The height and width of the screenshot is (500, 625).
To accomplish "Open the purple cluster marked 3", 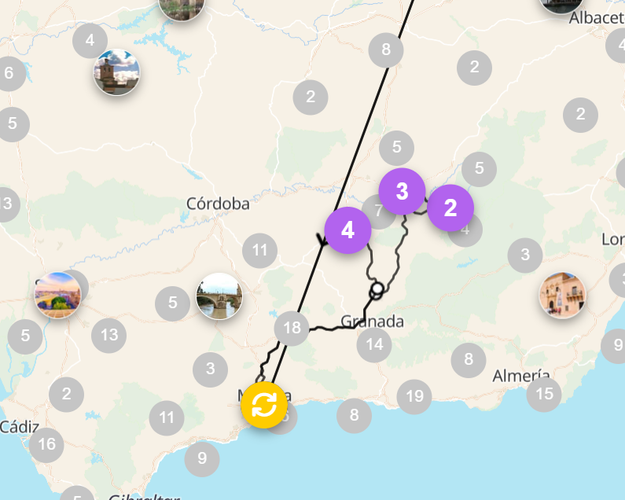I will pos(402,191).
